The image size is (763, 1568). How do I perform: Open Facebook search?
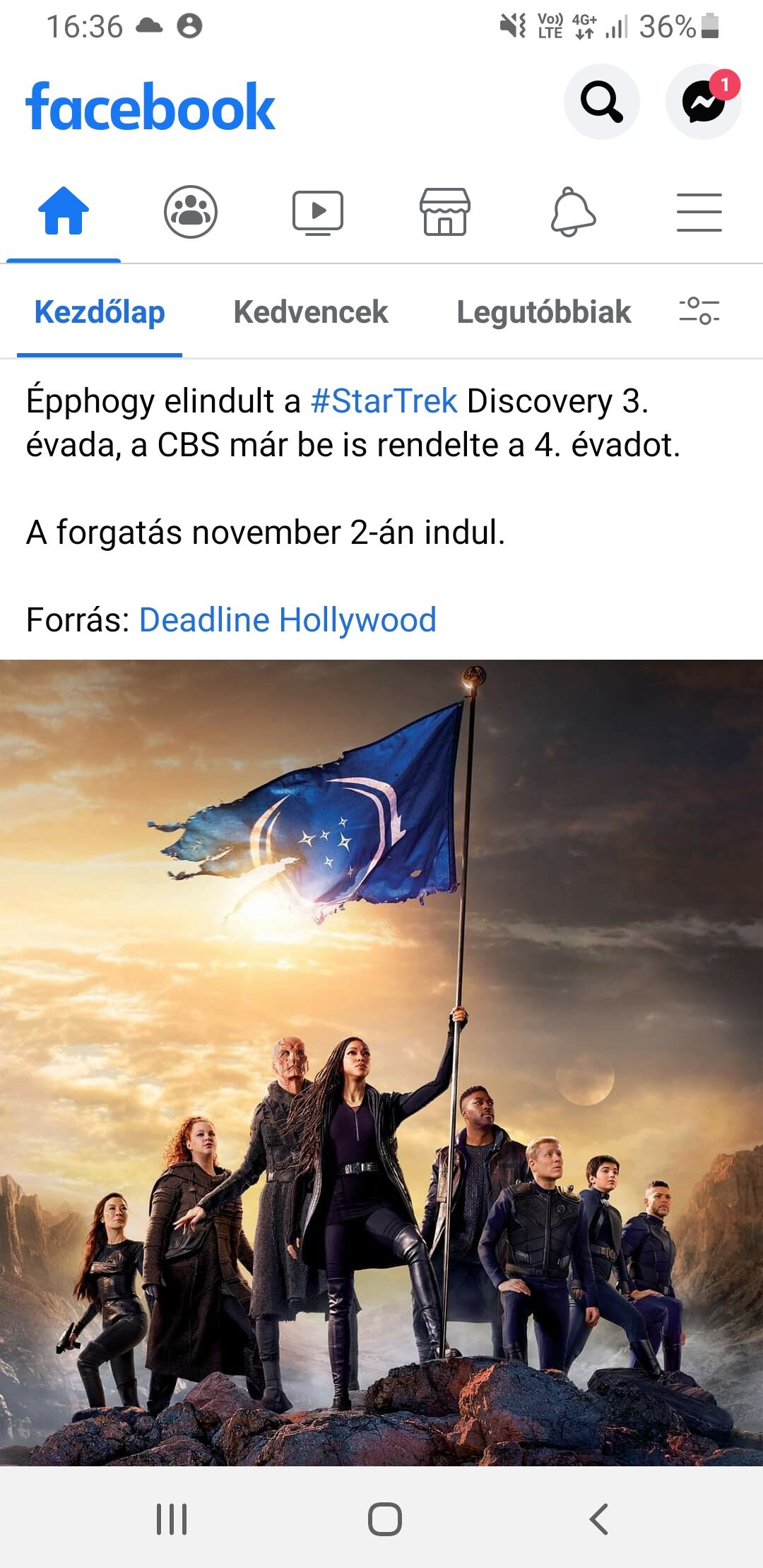coord(601,102)
